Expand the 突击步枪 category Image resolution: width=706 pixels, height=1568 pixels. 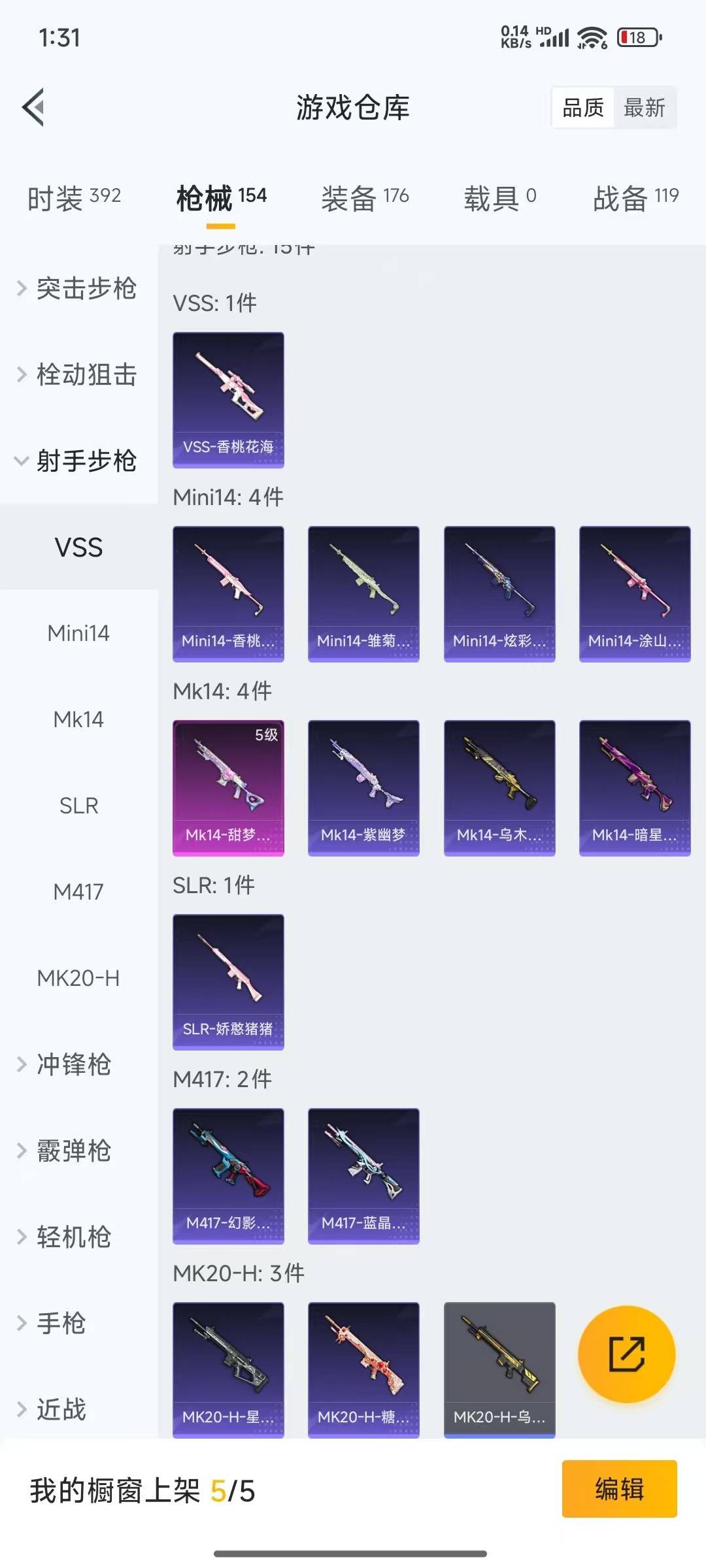[78, 288]
